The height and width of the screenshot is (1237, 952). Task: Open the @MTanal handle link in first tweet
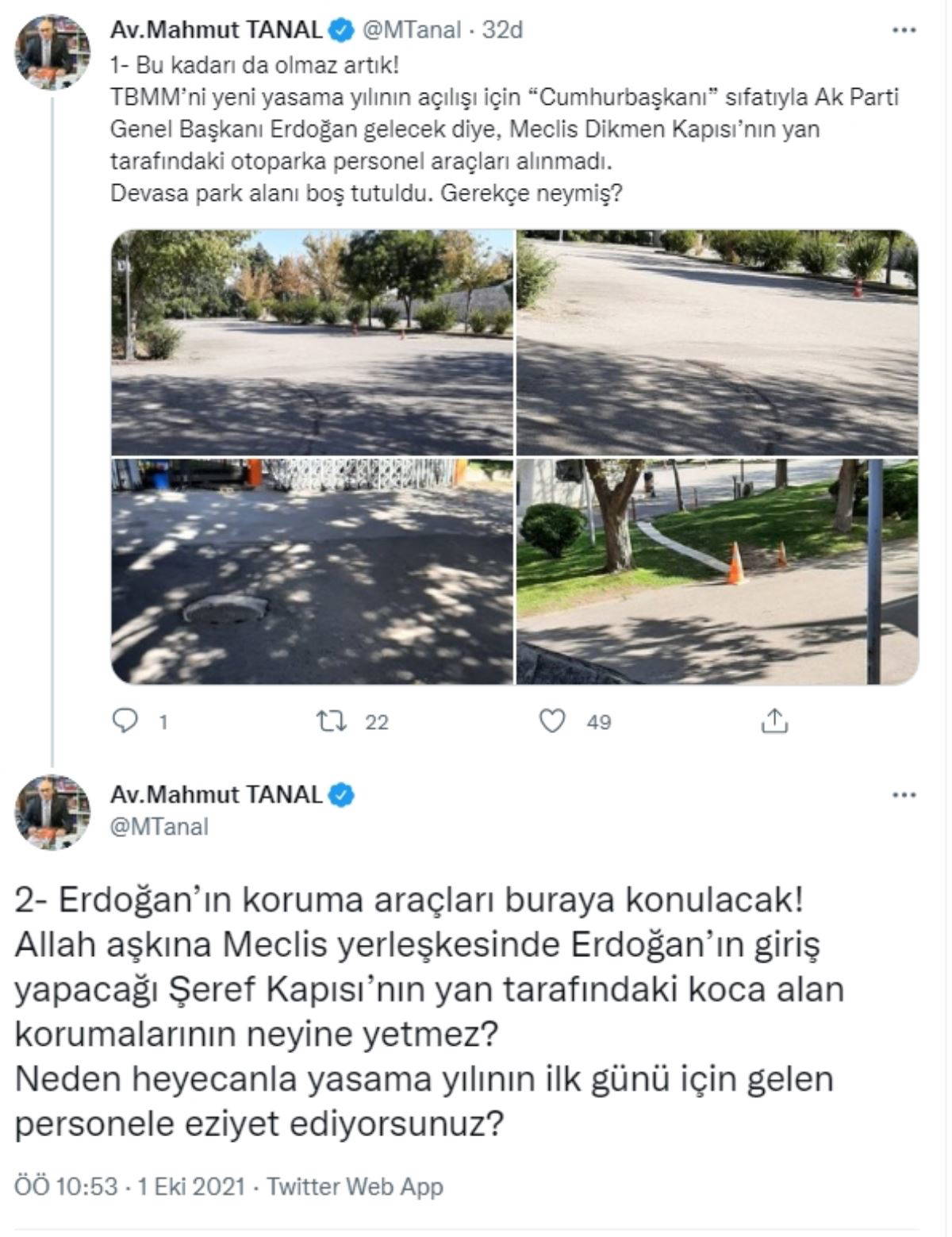point(411,30)
